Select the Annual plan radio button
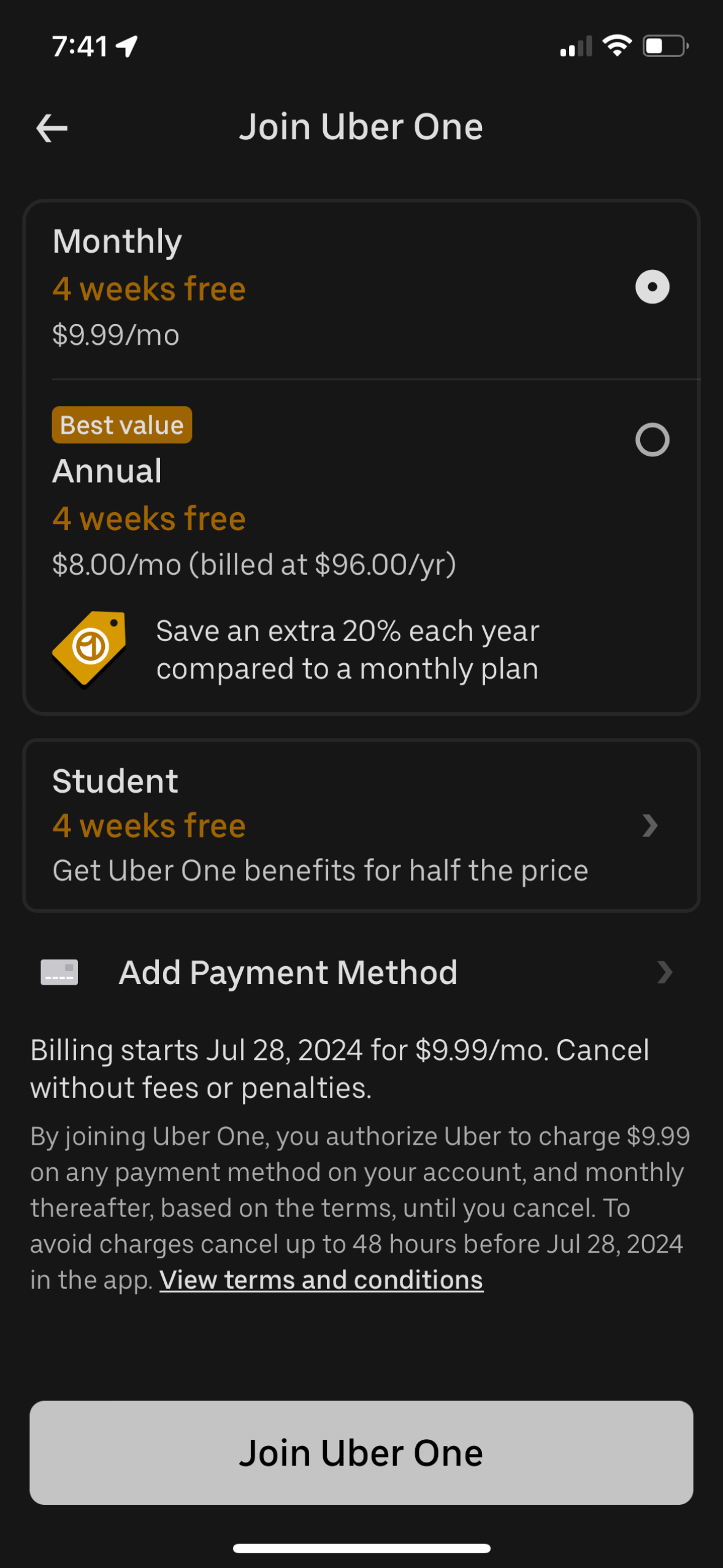 click(651, 439)
